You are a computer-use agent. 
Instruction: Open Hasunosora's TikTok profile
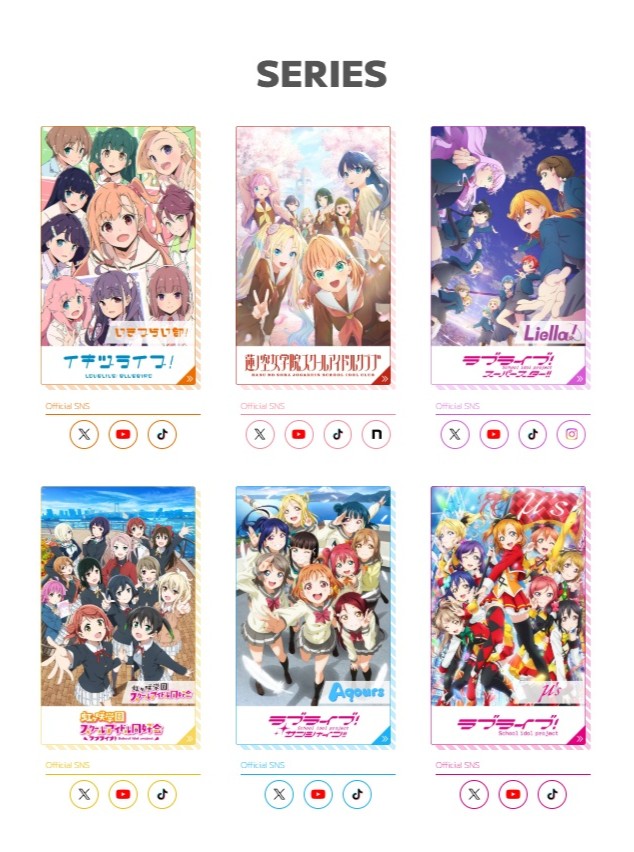point(338,435)
